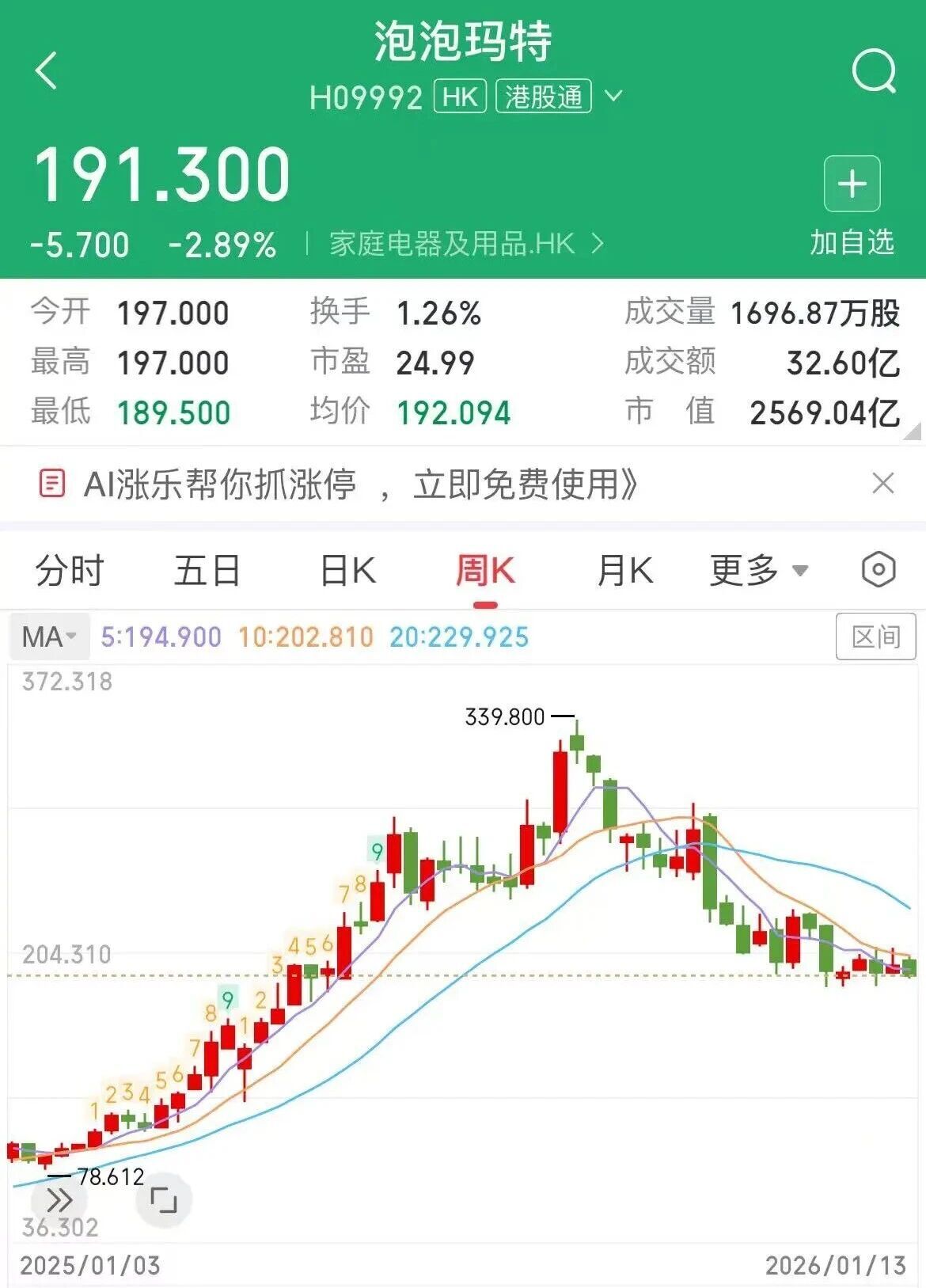The image size is (926, 1288).
Task: Change the MA indicator dropdown
Action: (49, 636)
